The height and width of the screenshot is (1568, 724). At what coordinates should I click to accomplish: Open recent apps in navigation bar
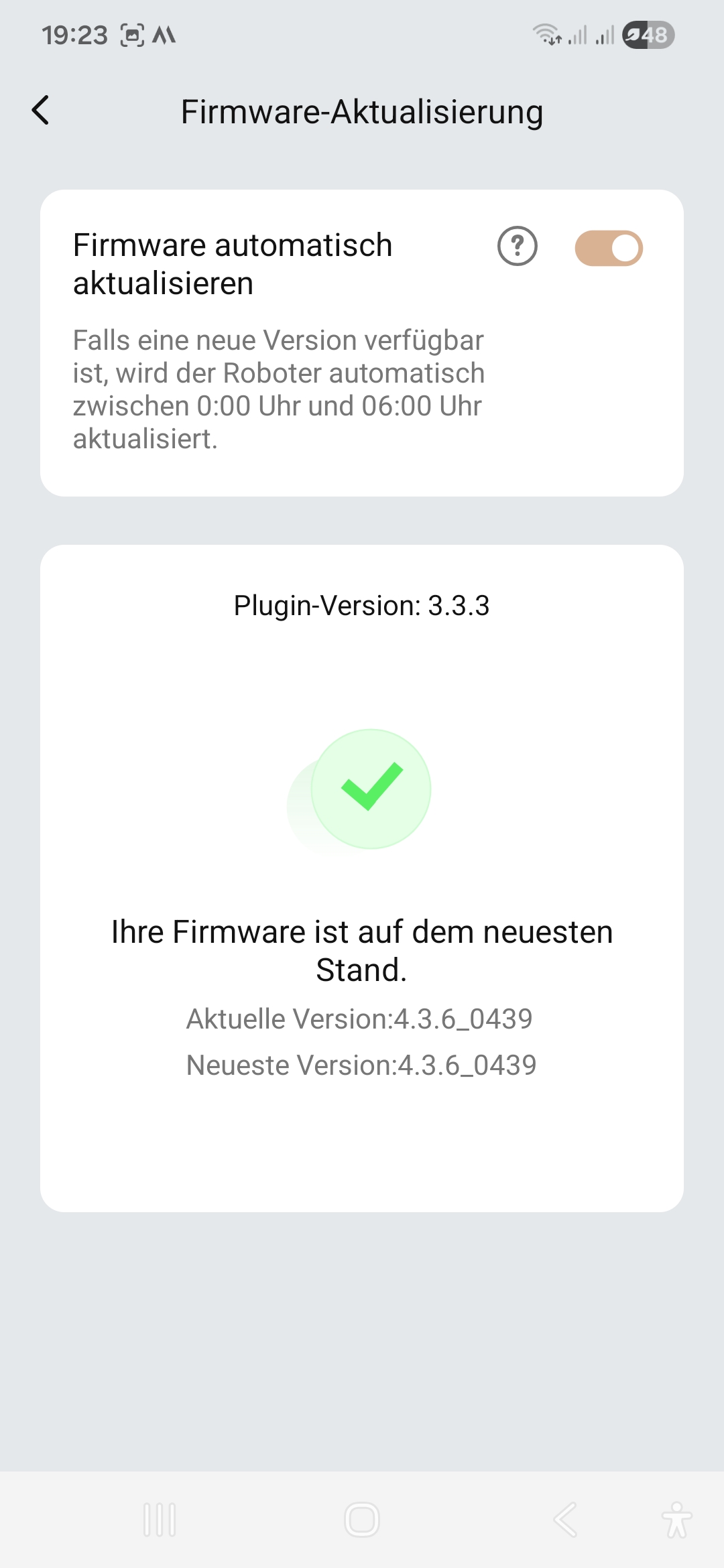point(160,1519)
